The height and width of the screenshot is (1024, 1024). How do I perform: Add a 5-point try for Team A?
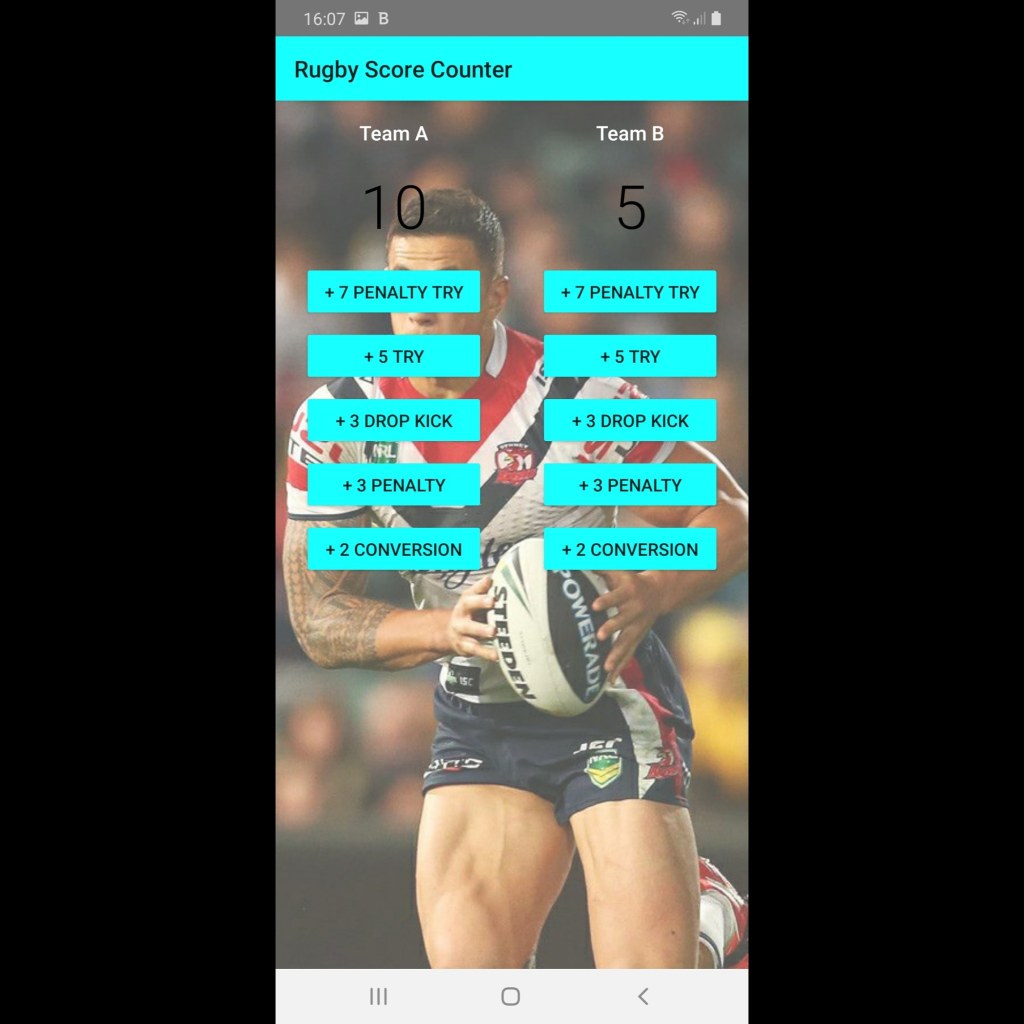point(393,356)
